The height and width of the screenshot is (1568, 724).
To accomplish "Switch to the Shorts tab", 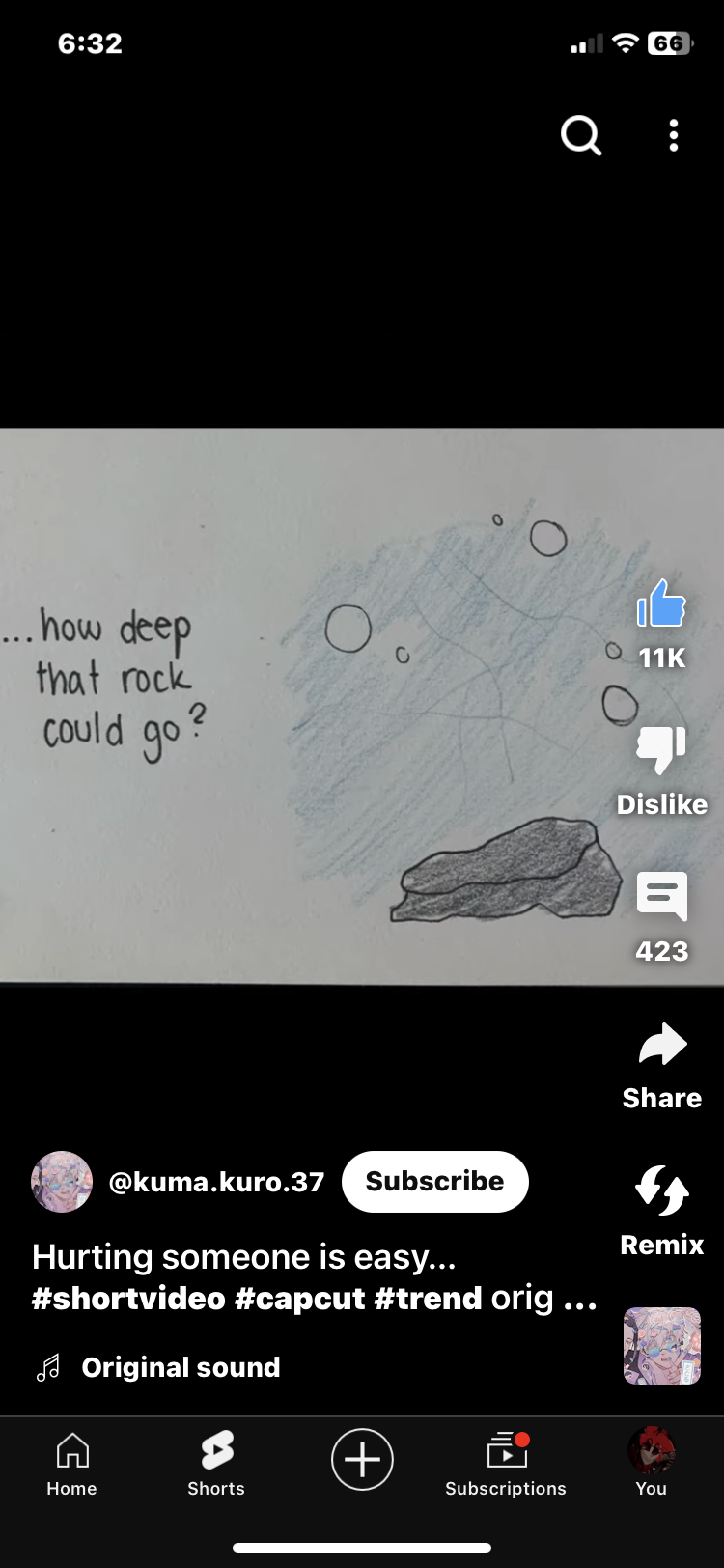I will [216, 1463].
